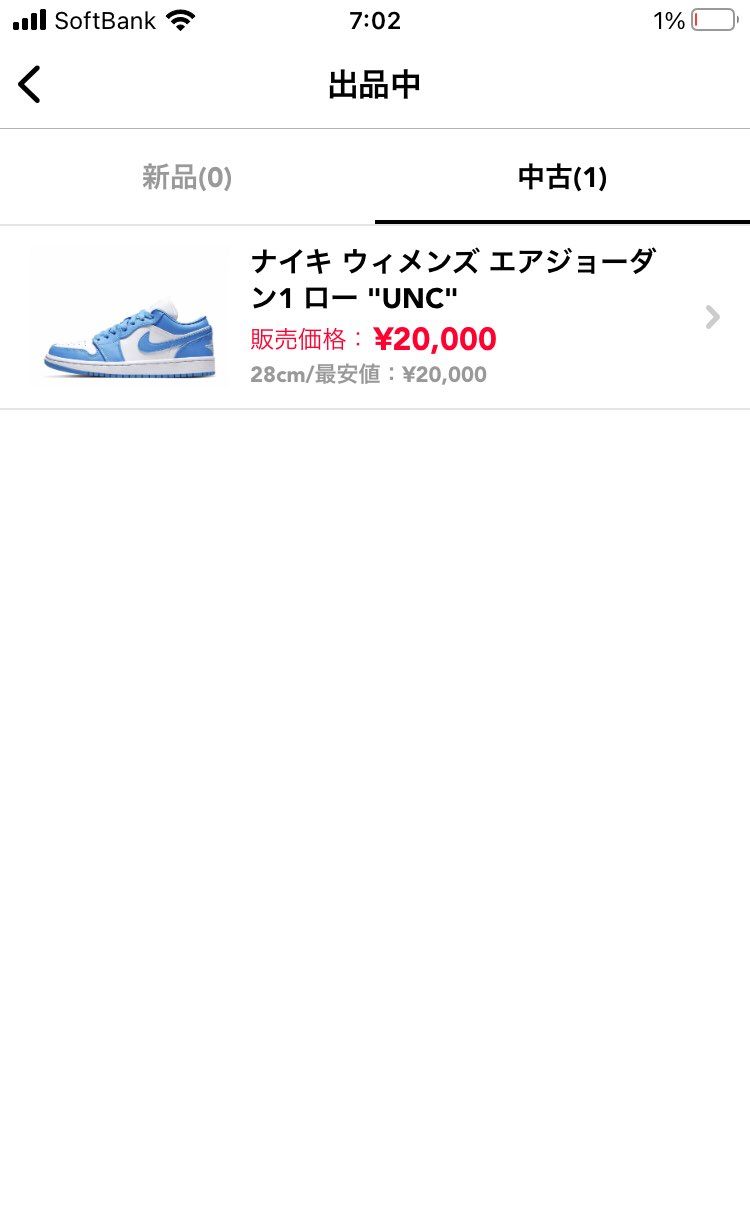Tap the sneaker product thumbnail image
Image resolution: width=750 pixels, height=1227 pixels.
click(128, 316)
